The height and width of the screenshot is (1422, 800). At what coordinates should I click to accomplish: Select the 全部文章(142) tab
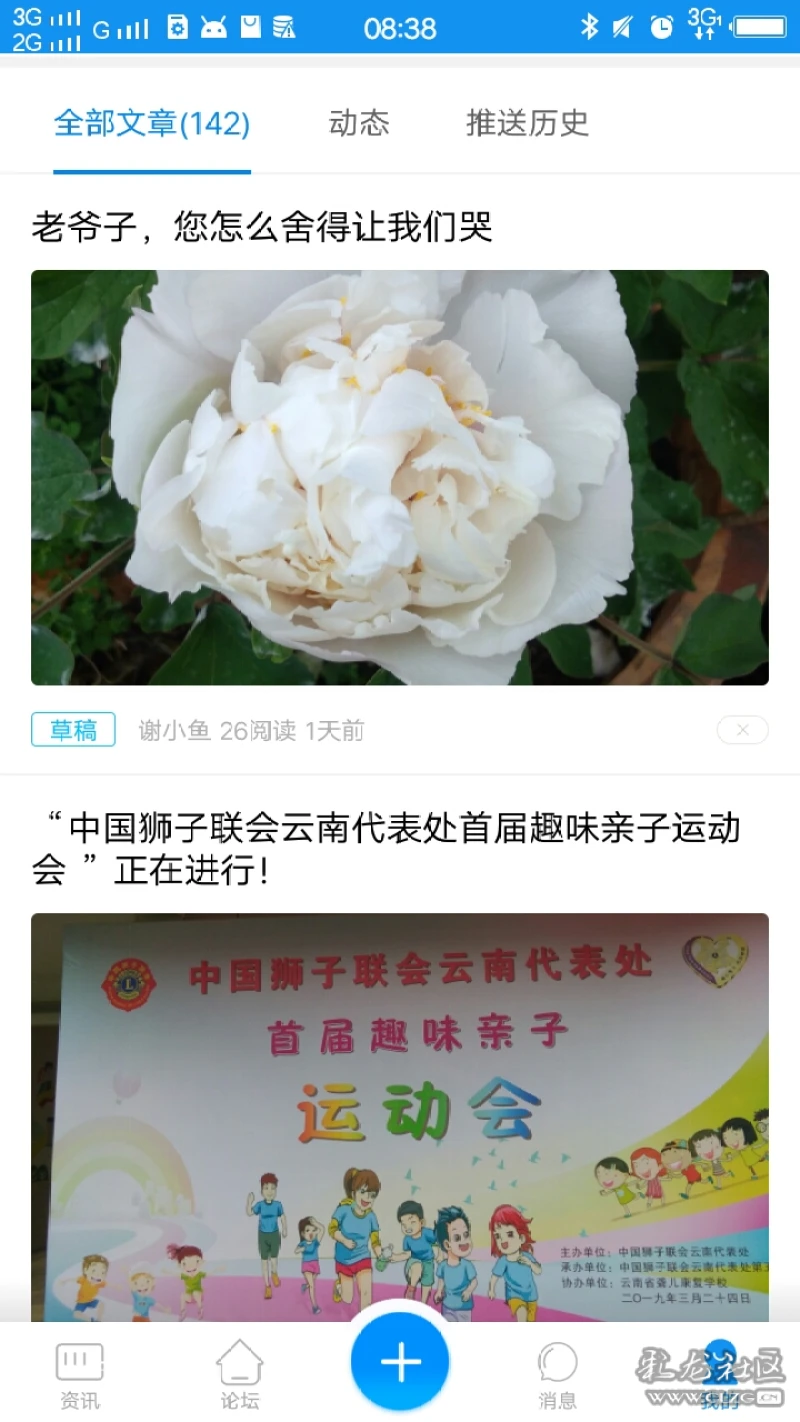(152, 123)
